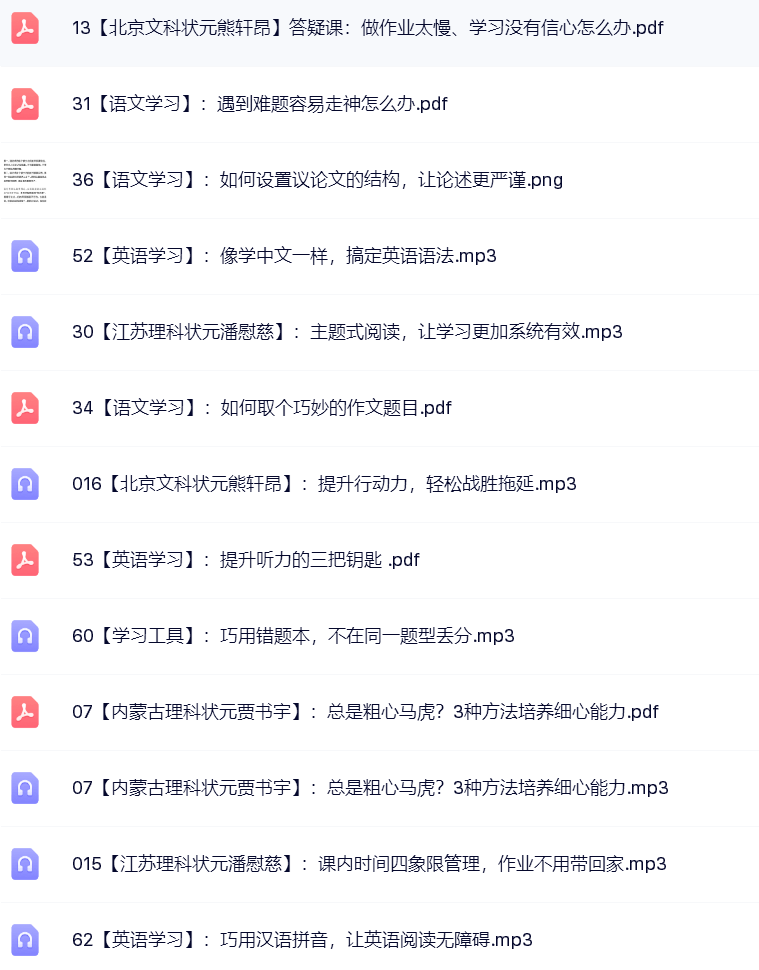Play audio 60 巧用错题本 mp3

[x=293, y=636]
